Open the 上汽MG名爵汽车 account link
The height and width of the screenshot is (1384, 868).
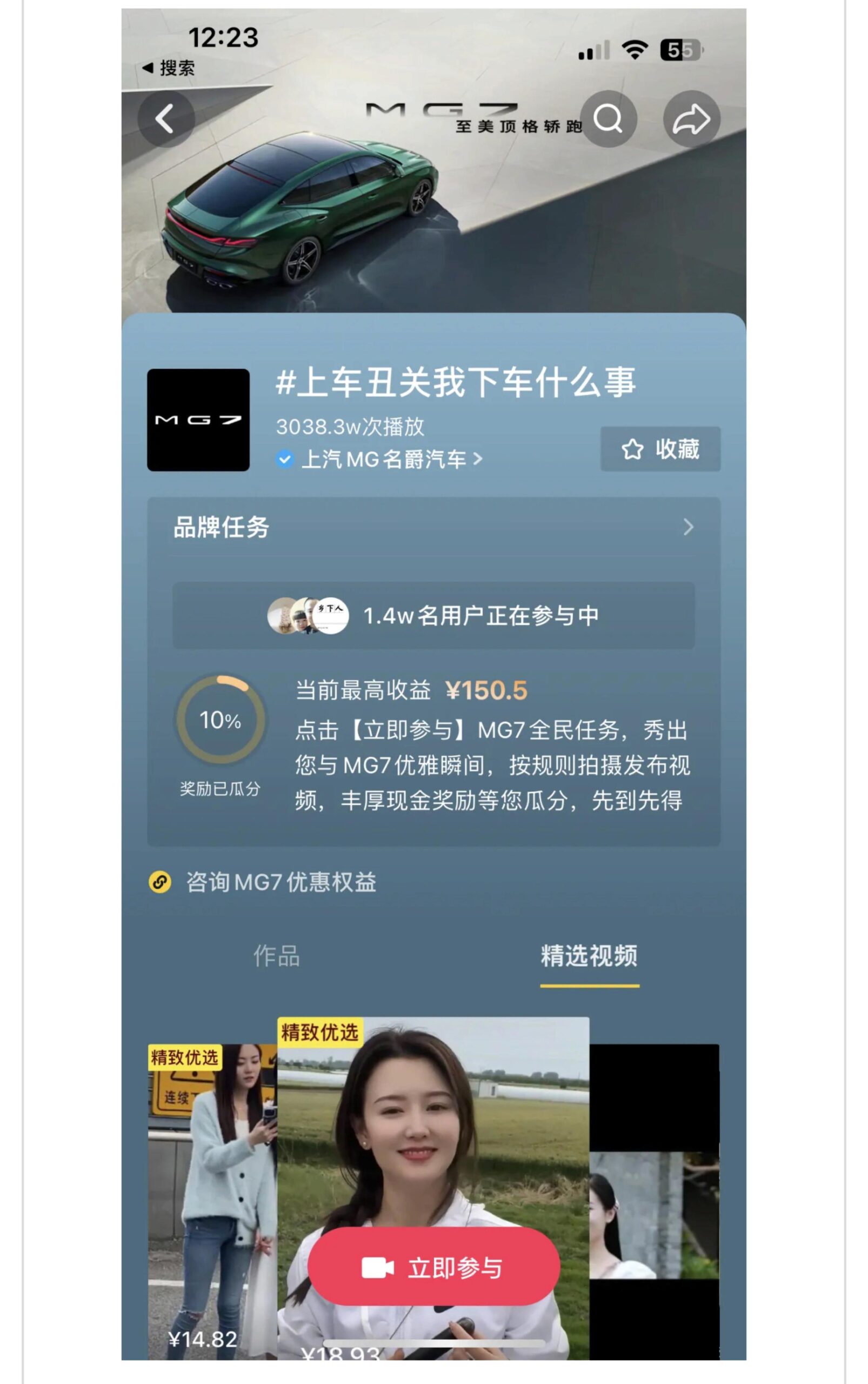coord(385,460)
